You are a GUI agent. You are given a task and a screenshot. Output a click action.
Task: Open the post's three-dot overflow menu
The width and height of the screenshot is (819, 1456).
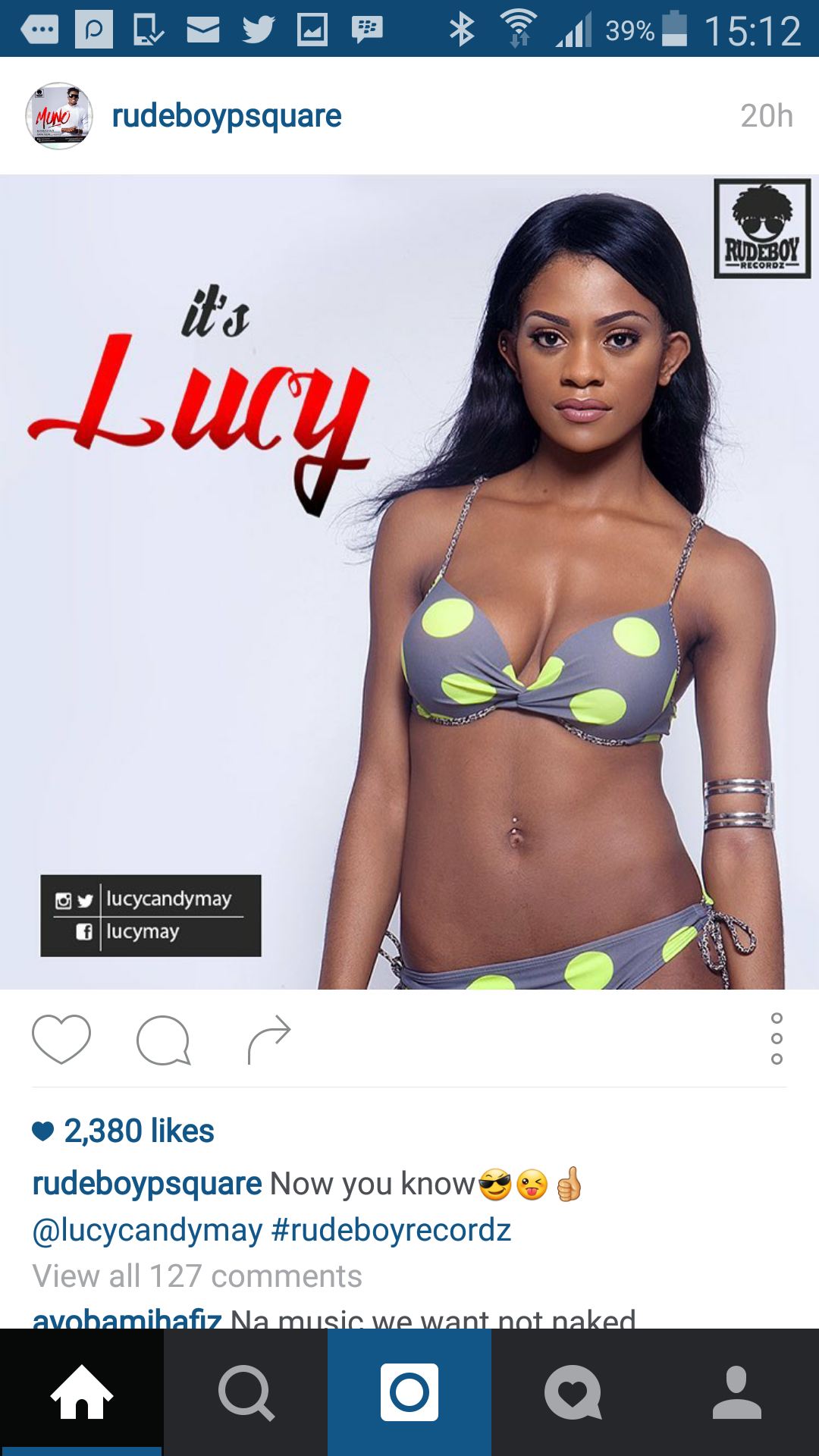(777, 1038)
